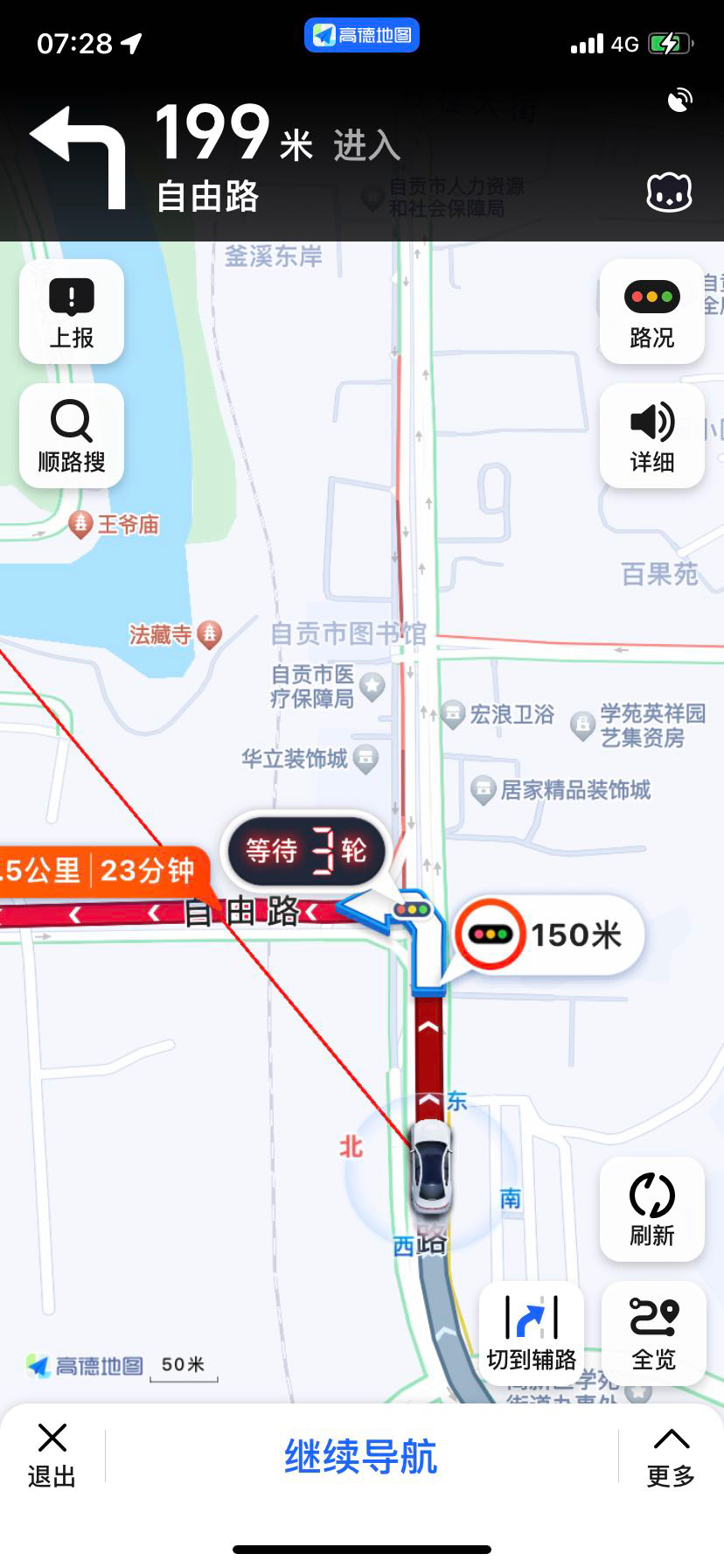The width and height of the screenshot is (724, 1568).
Task: Tap the 上报 report button
Action: pos(72,311)
